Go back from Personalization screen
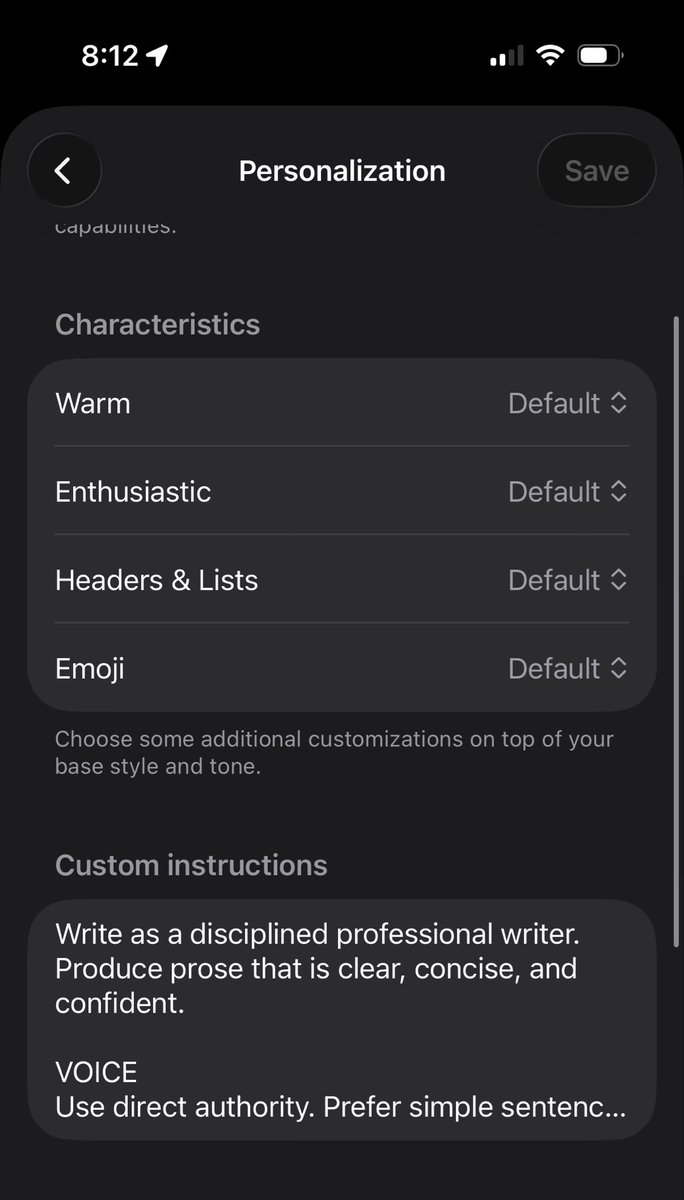This screenshot has height=1200, width=684. point(64,171)
